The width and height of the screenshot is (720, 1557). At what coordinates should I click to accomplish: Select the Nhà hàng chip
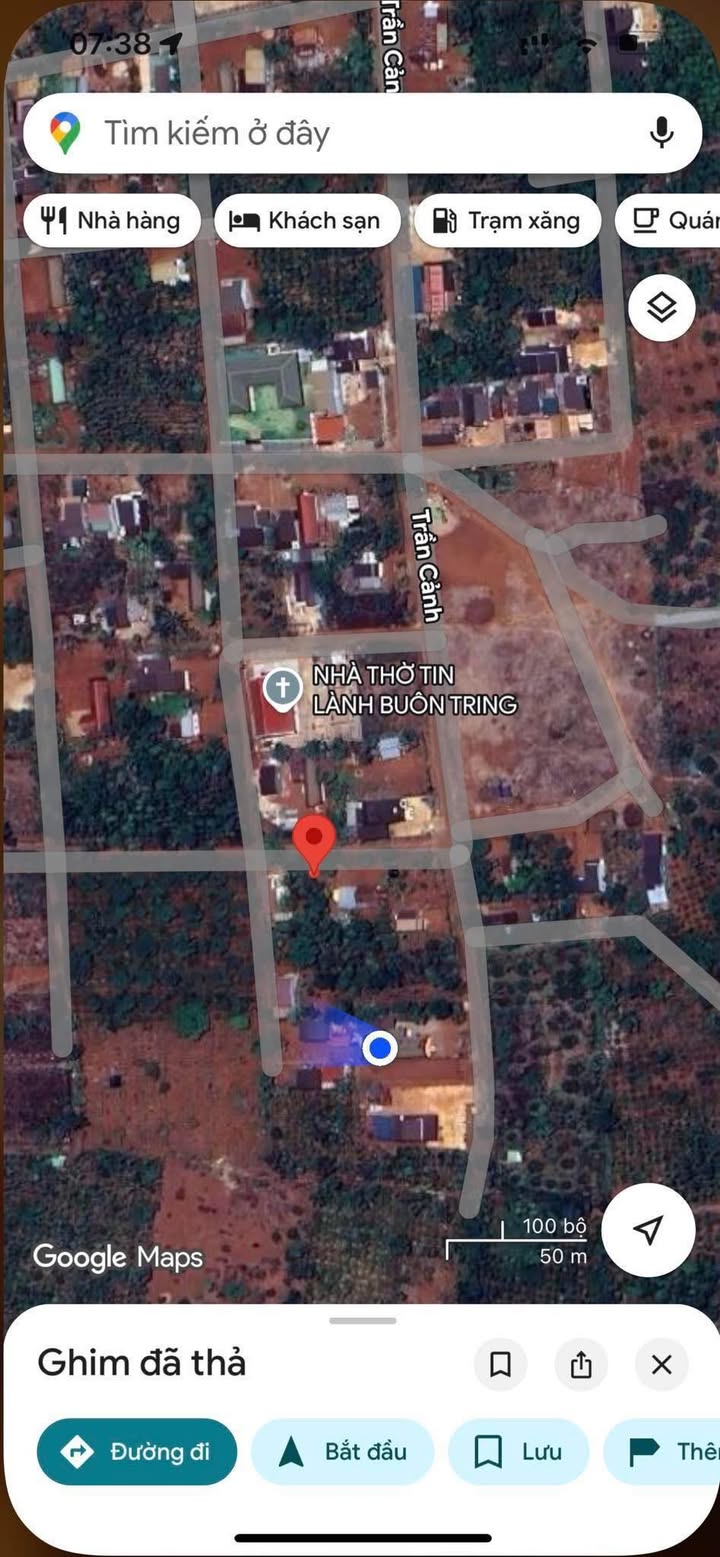coord(111,221)
